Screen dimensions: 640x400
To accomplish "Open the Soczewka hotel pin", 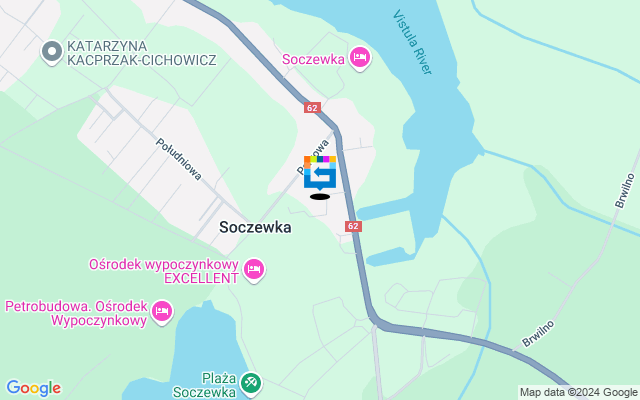I will pyautogui.click(x=360, y=59).
